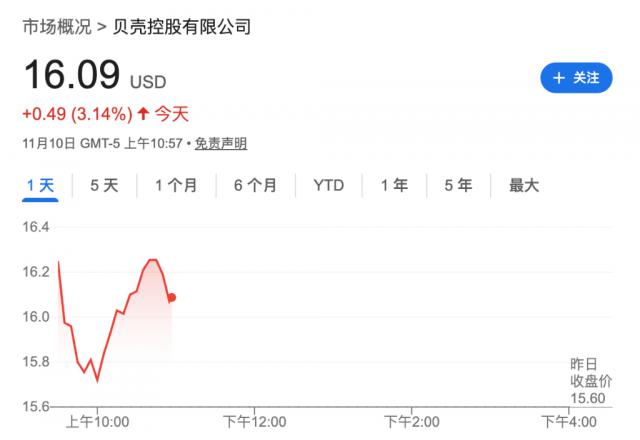
Task: Open the 免责声明 disclaimer link
Action: tap(220, 144)
